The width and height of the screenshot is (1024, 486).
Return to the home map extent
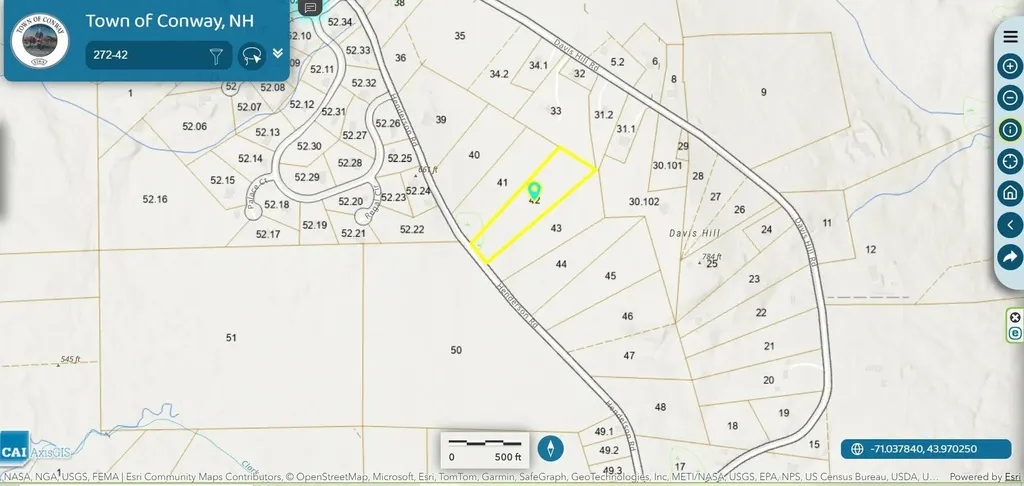tap(1010, 193)
